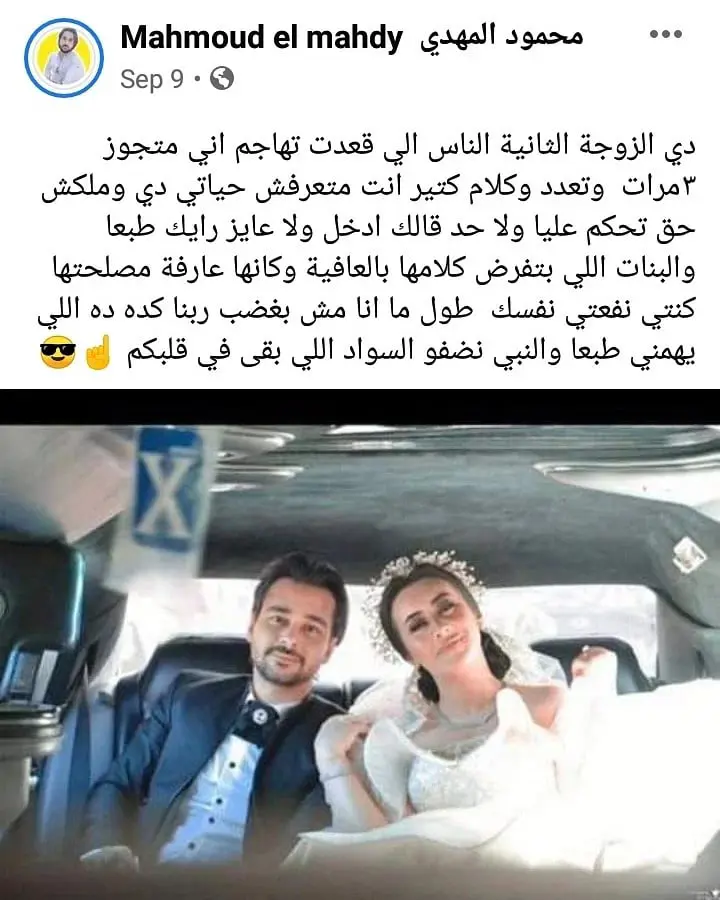
Task: Open the wedding car photo in the post
Action: click(360, 645)
